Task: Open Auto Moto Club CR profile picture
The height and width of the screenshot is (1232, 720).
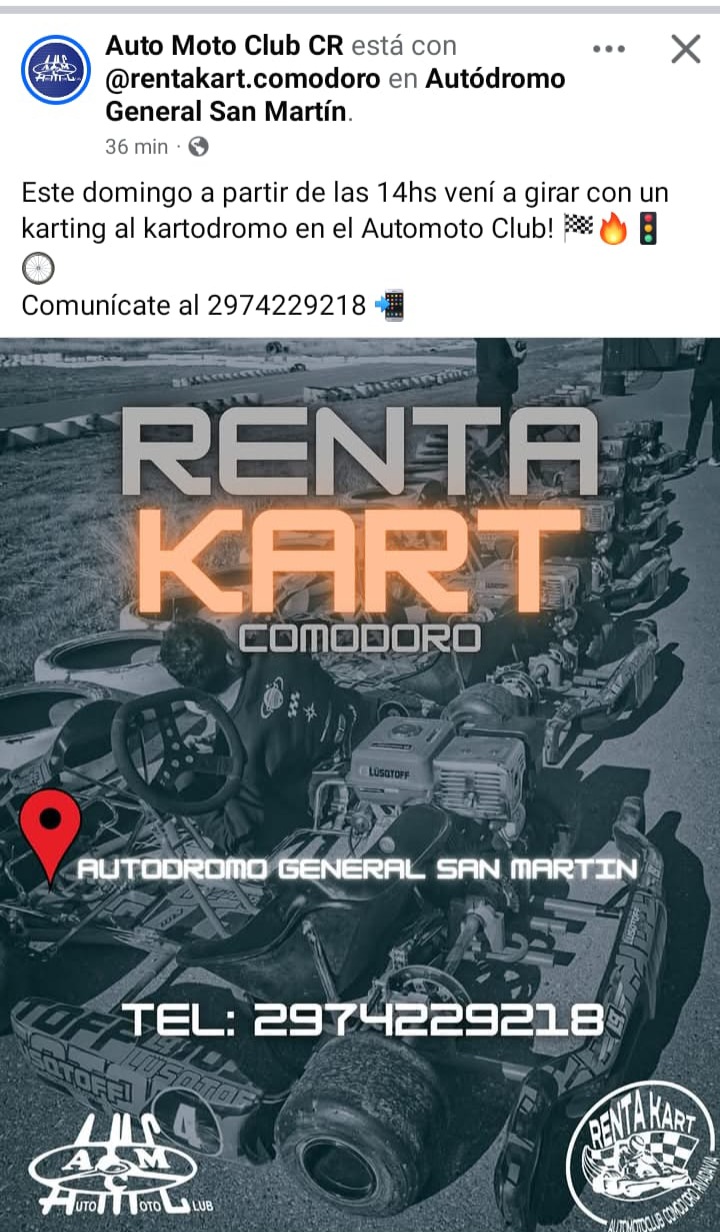Action: pos(56,70)
